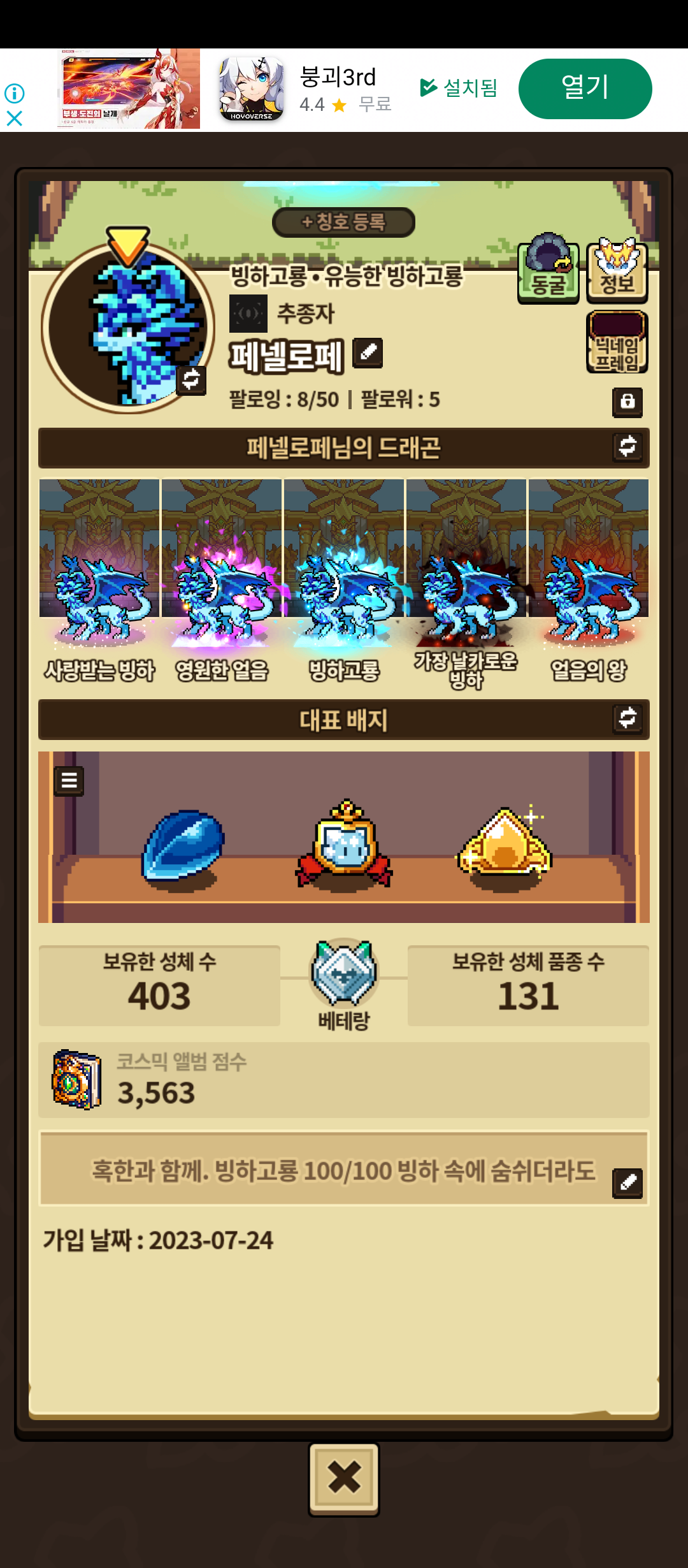688x1568 pixels.
Task: Edit the nickname 페넬로페
Action: click(368, 352)
